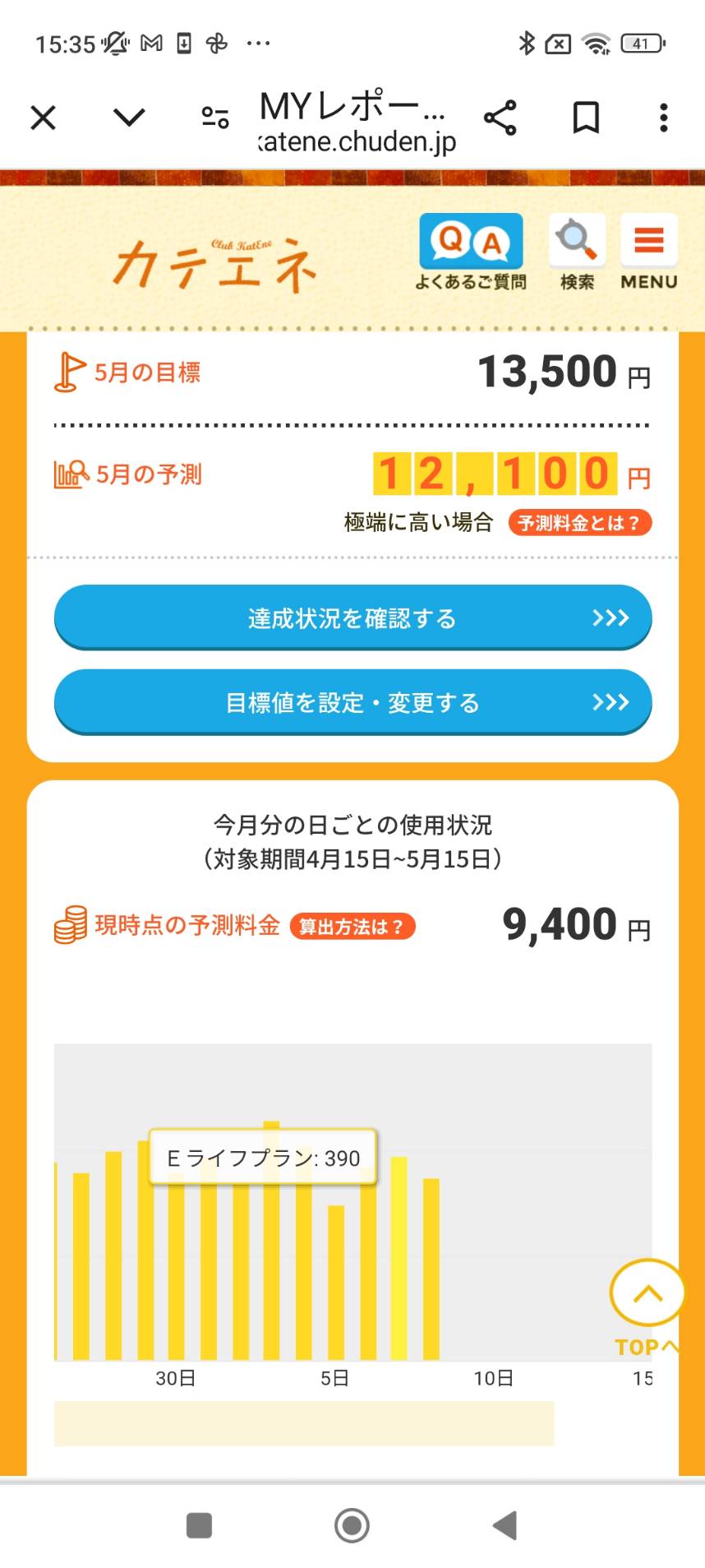Go to the home screen

click(352, 1525)
